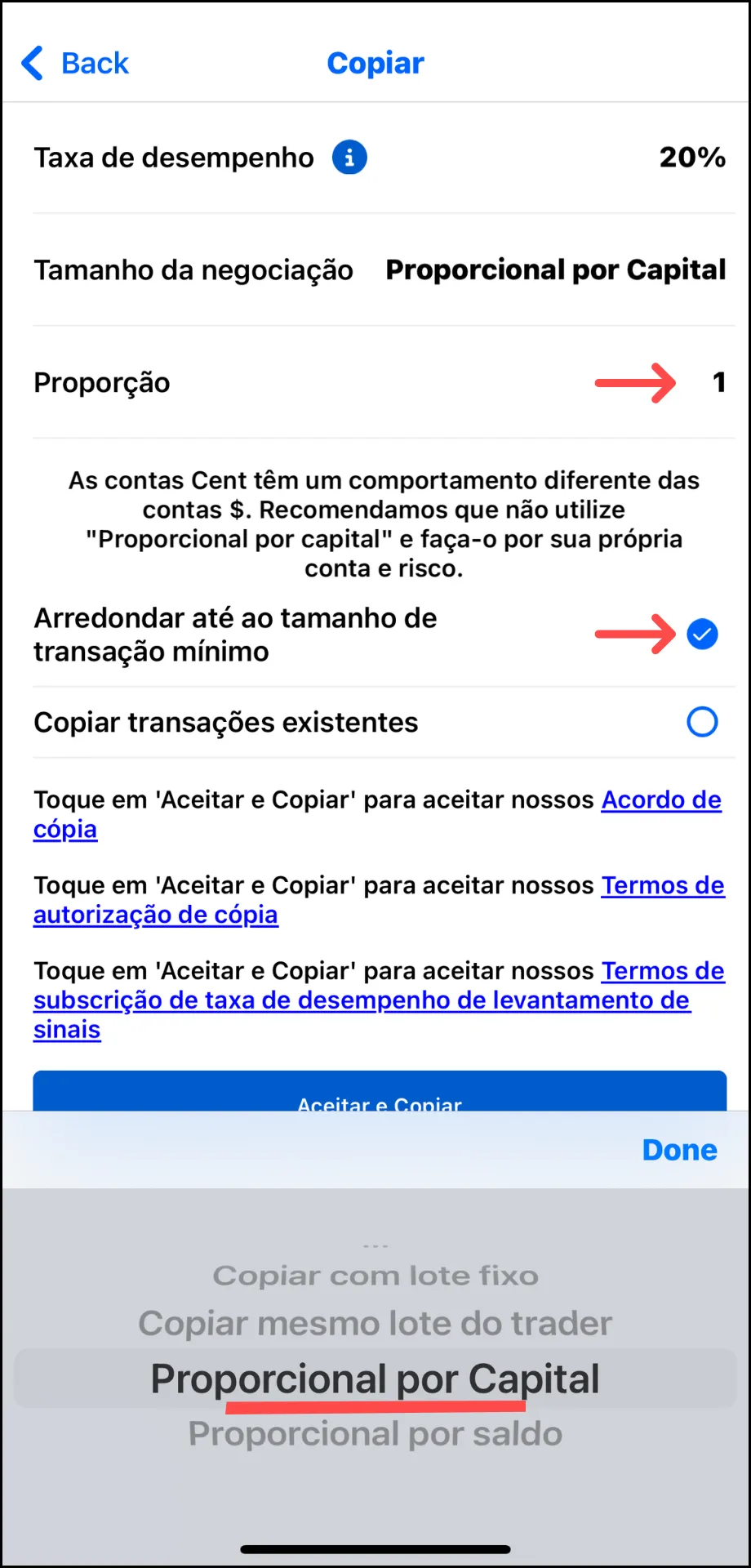Screen dimensions: 751x1568
Task: Edit the Proporção value
Action: click(718, 382)
